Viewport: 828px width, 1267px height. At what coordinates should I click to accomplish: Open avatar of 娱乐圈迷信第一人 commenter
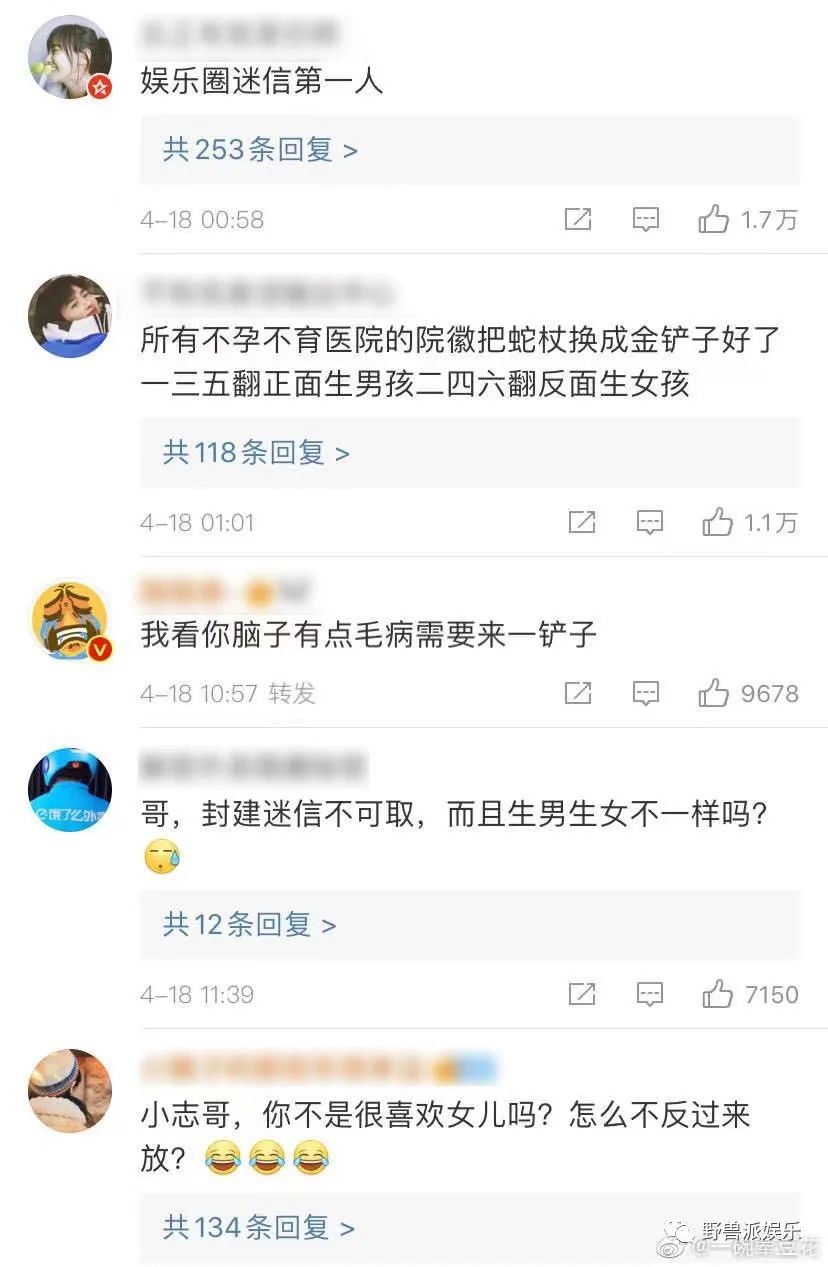69,57
